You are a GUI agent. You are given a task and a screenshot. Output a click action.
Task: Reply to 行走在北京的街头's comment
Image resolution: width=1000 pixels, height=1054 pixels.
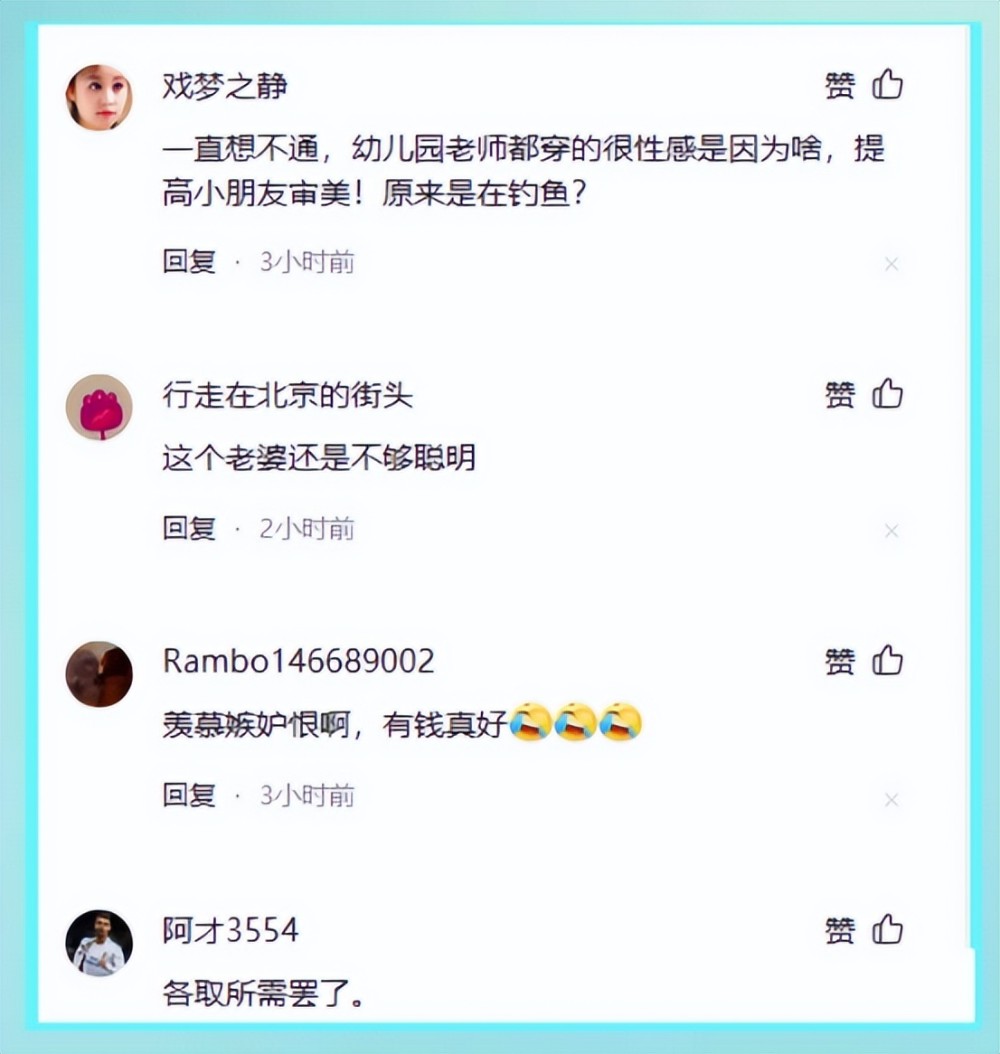pyautogui.click(x=189, y=528)
